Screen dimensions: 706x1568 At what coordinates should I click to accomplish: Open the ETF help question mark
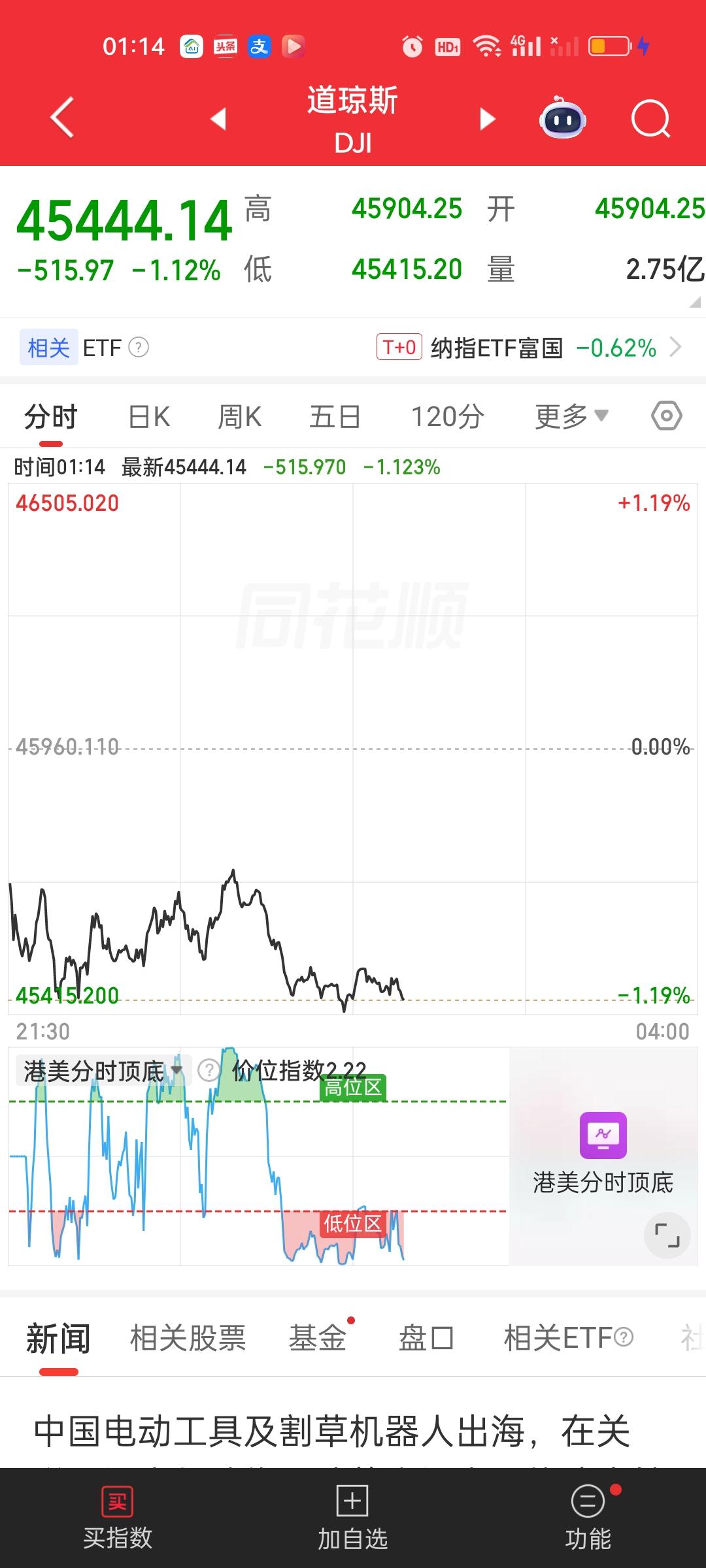click(x=137, y=347)
